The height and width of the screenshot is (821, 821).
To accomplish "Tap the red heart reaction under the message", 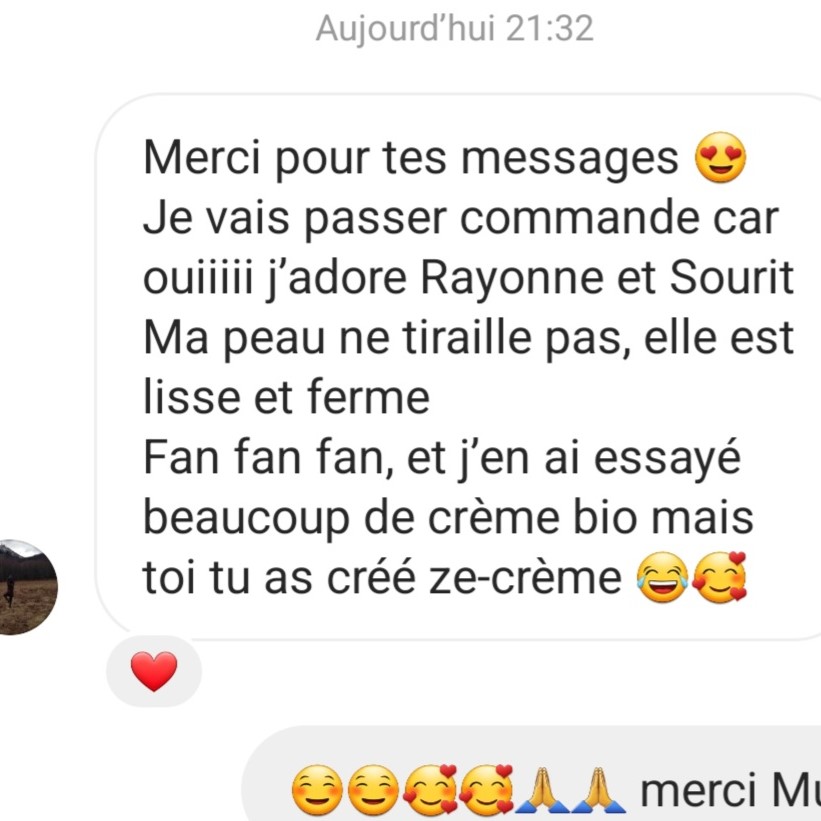I will pos(153,671).
